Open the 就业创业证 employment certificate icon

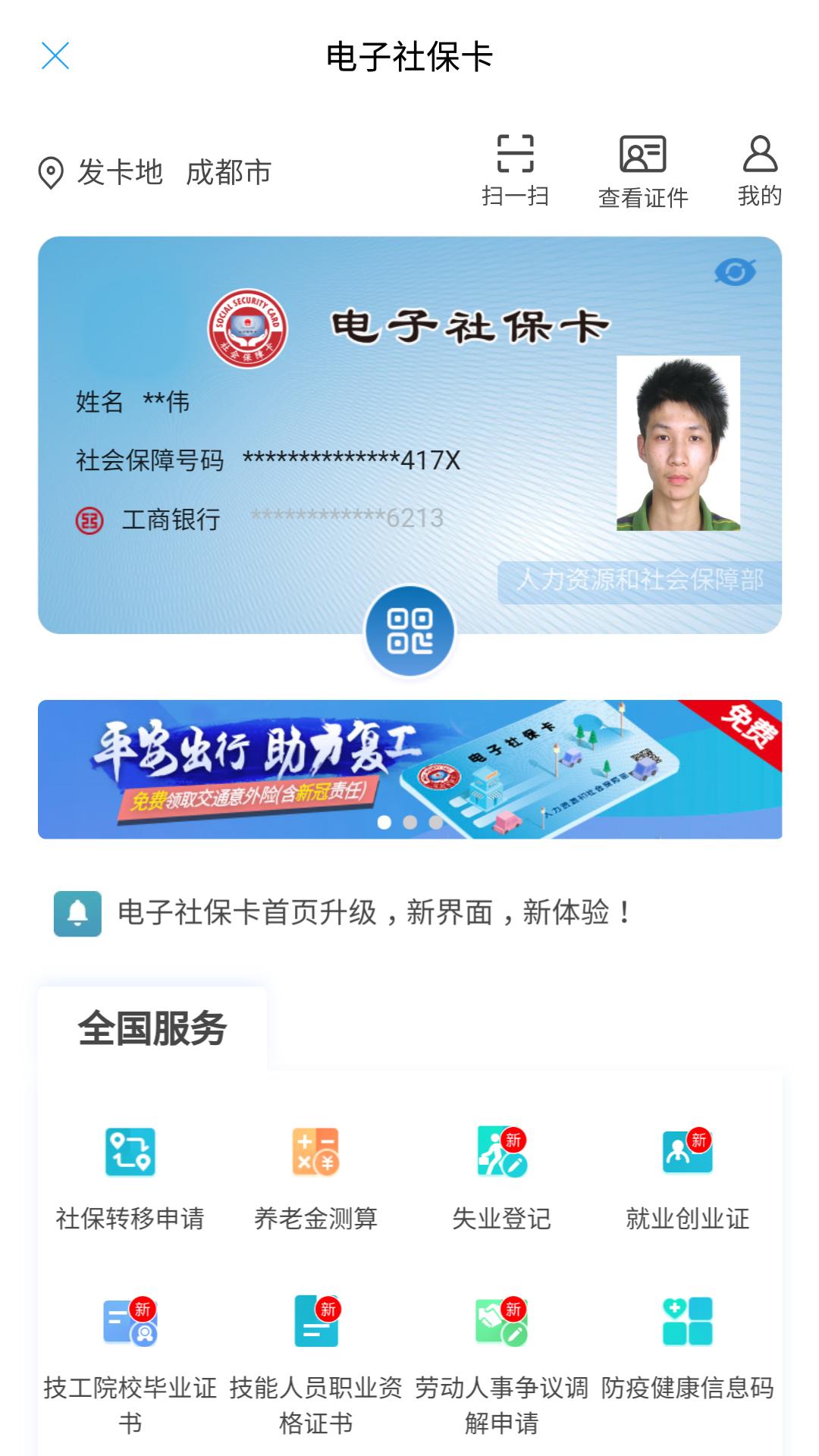(690, 1153)
